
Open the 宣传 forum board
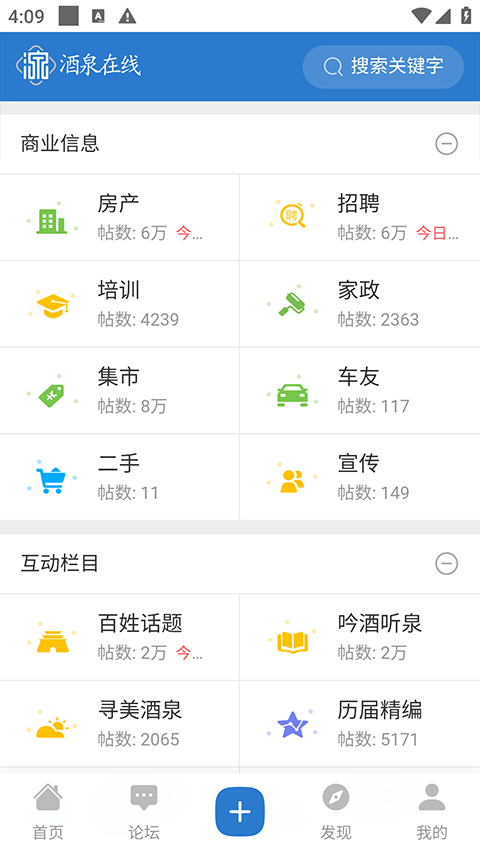coord(360,477)
